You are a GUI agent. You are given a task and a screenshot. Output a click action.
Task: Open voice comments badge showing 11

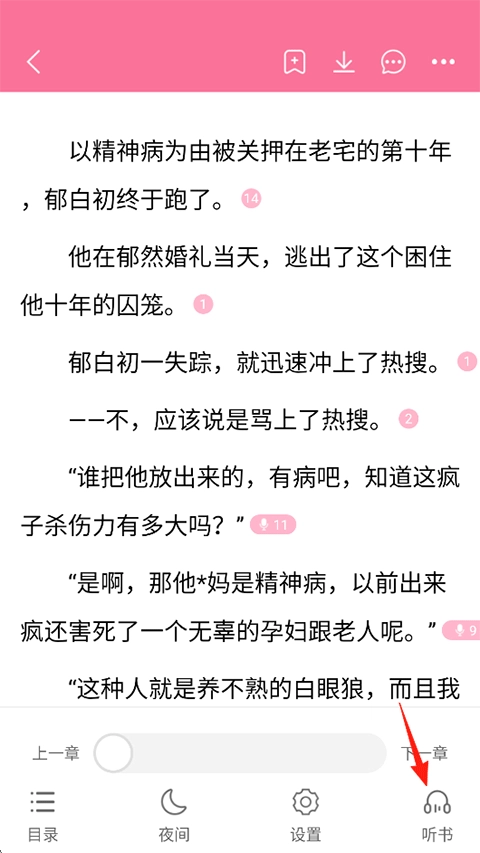(x=273, y=524)
